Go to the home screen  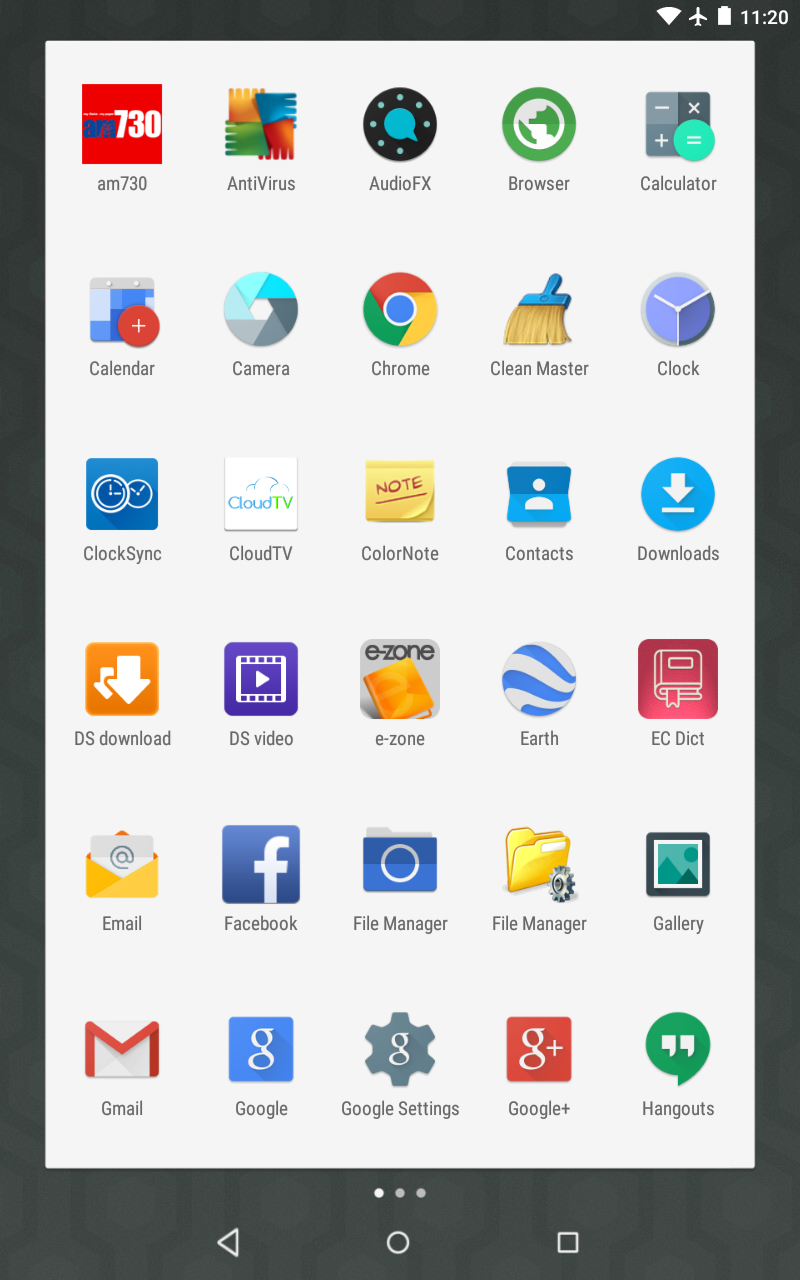398,1242
